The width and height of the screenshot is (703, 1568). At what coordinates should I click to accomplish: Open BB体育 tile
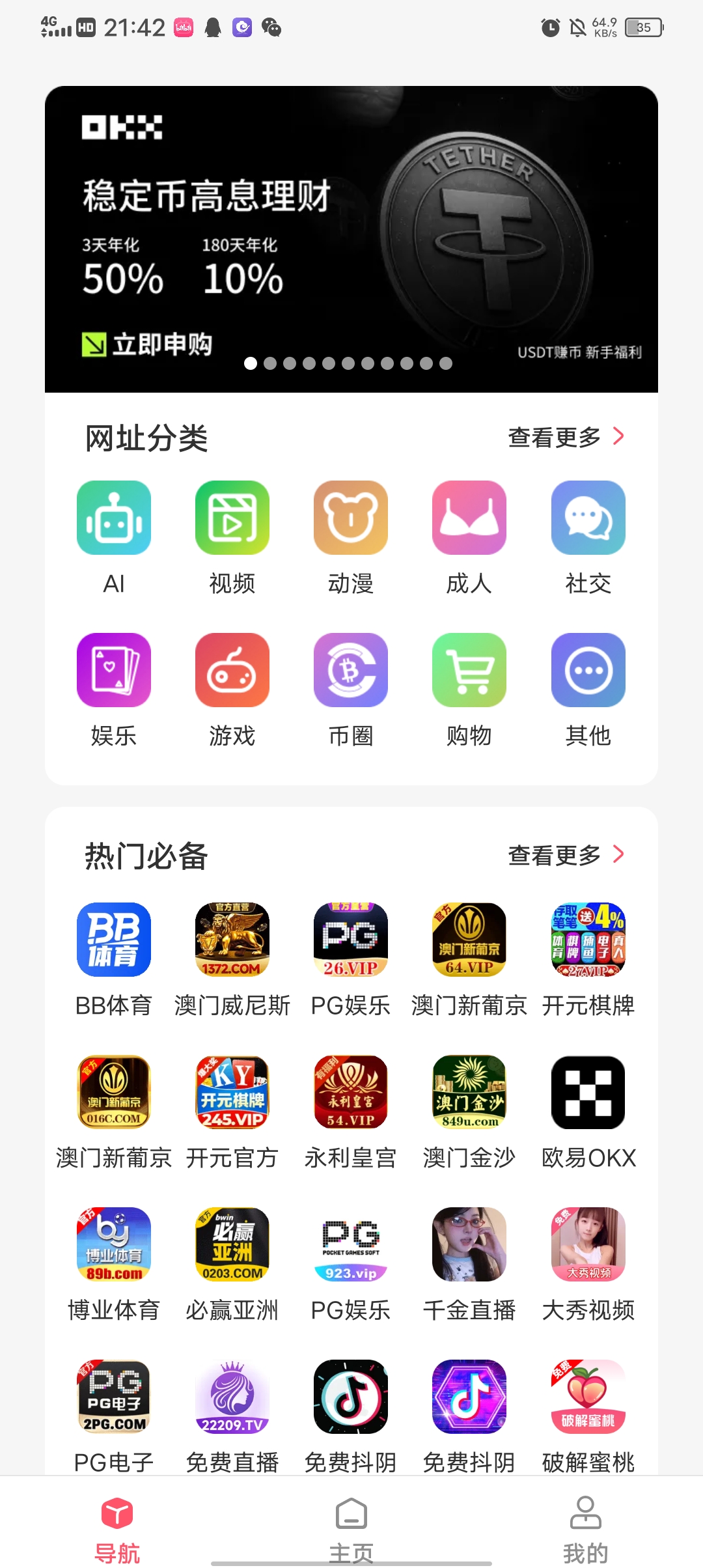coord(114,940)
